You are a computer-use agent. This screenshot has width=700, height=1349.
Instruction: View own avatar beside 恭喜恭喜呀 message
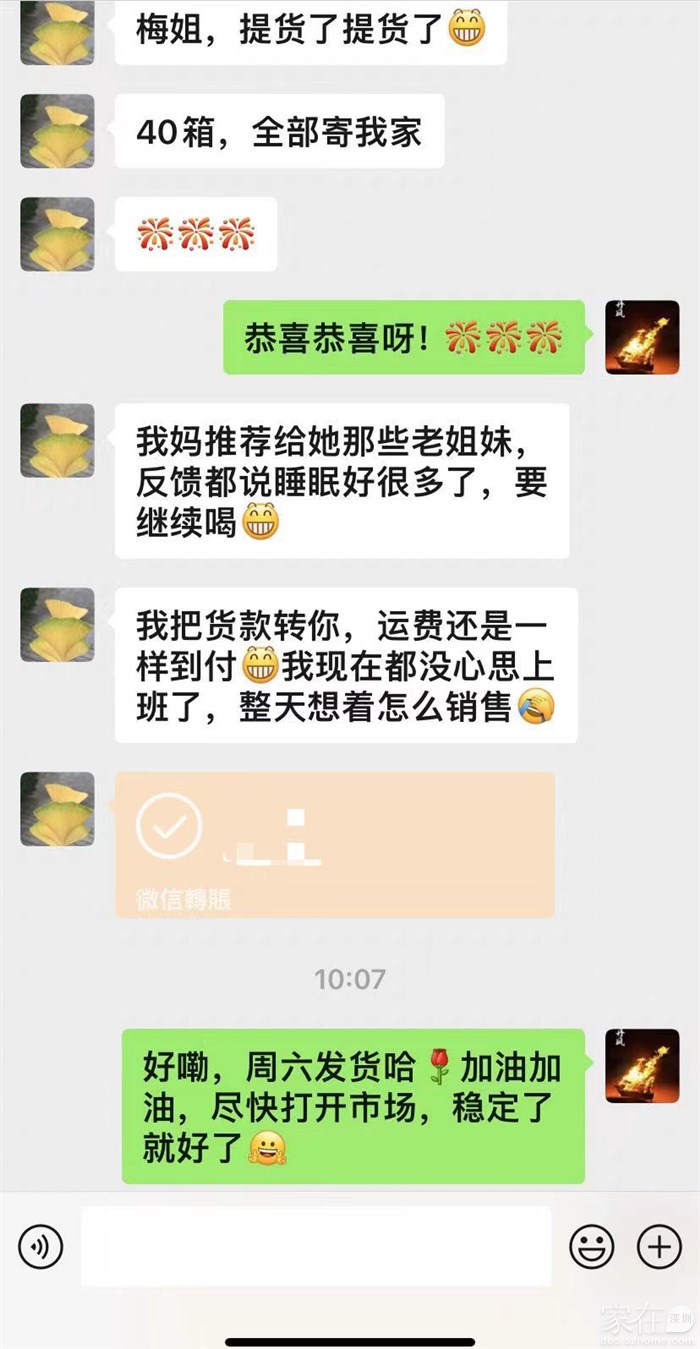[x=642, y=337]
